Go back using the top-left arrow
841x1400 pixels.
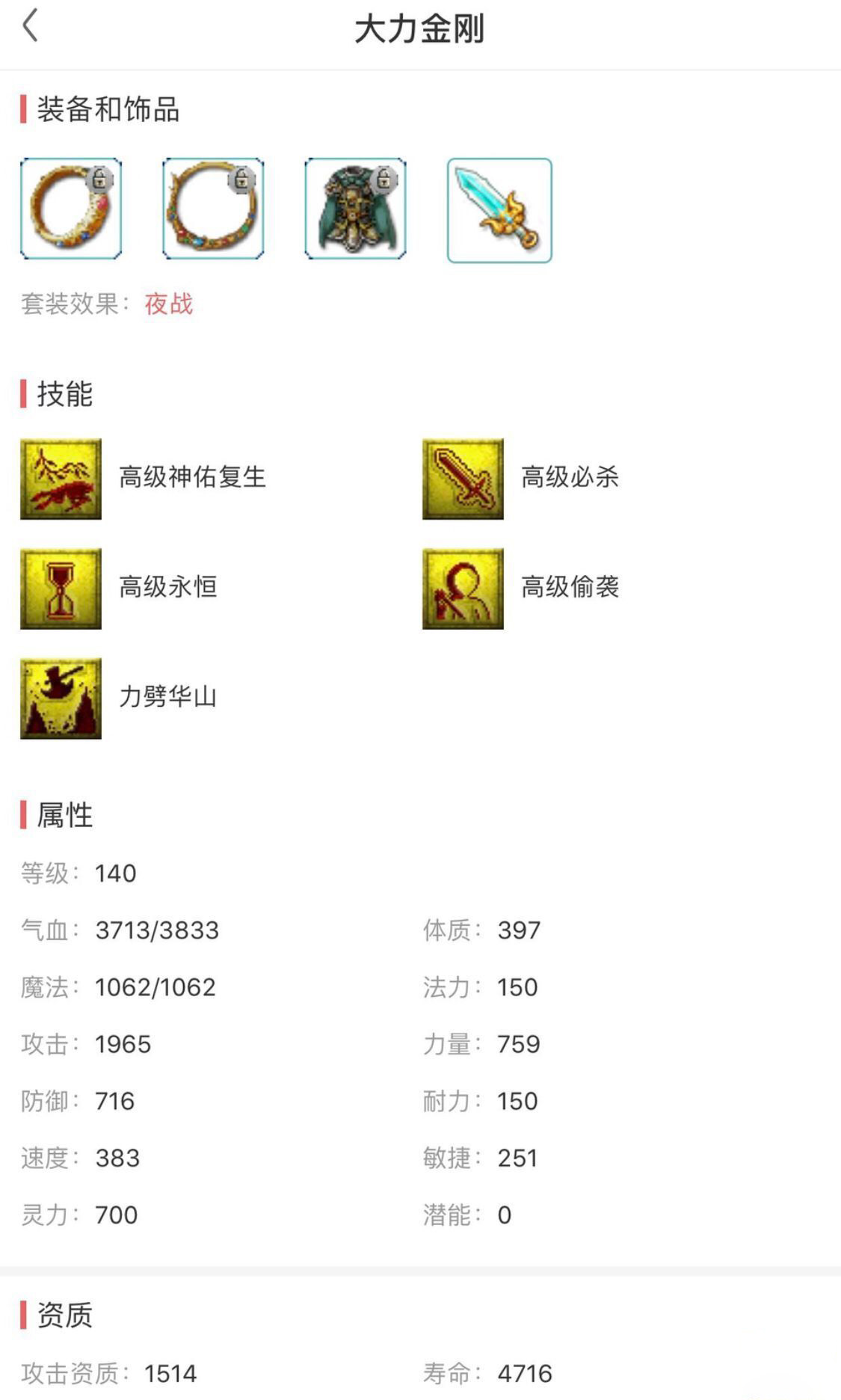(x=30, y=27)
